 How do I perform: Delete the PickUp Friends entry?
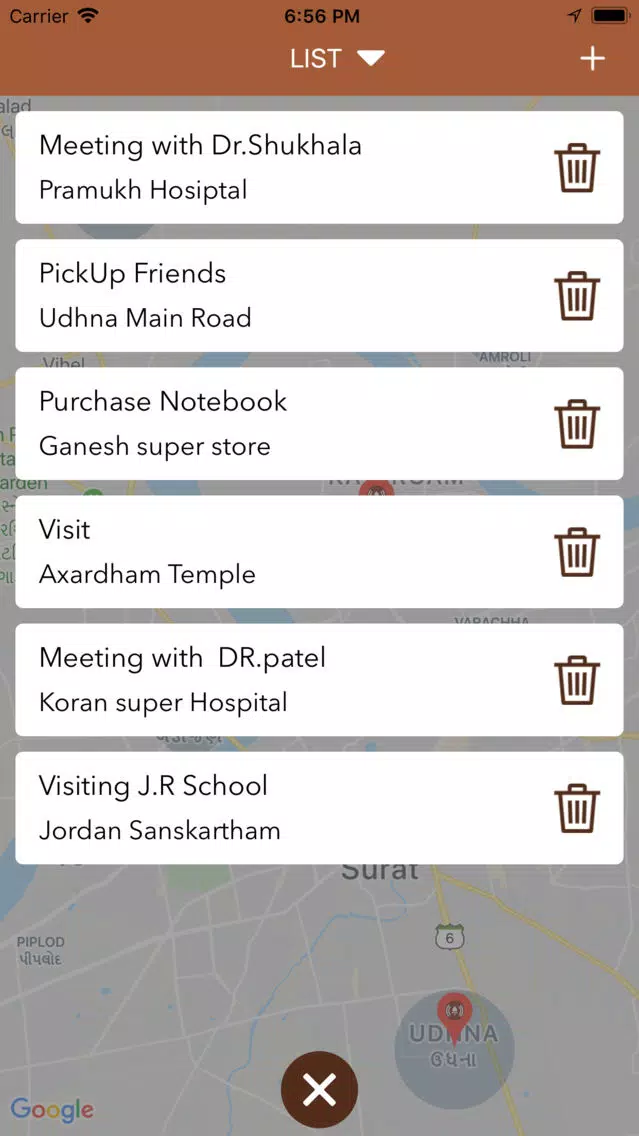(x=577, y=296)
